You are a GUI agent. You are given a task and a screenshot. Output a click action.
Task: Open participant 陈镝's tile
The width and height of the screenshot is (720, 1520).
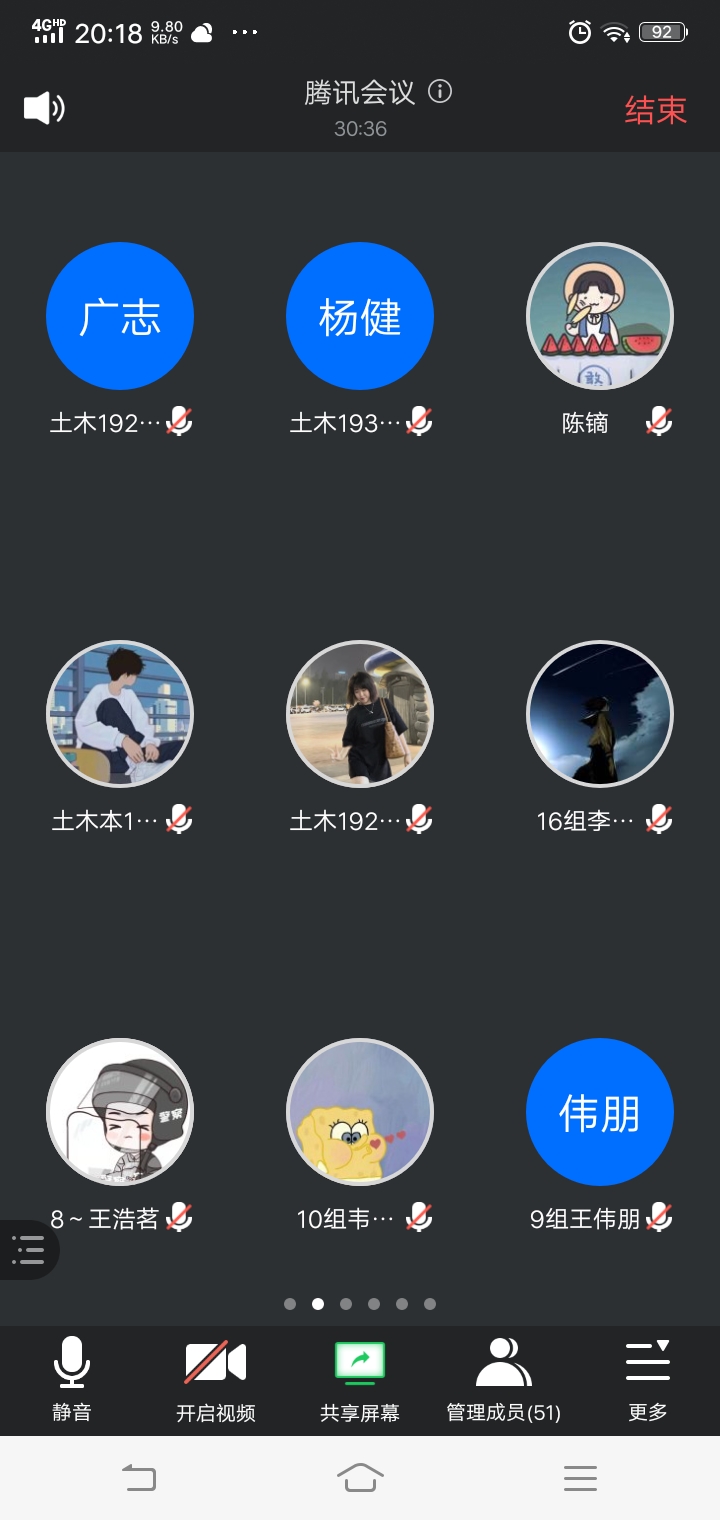pos(600,316)
